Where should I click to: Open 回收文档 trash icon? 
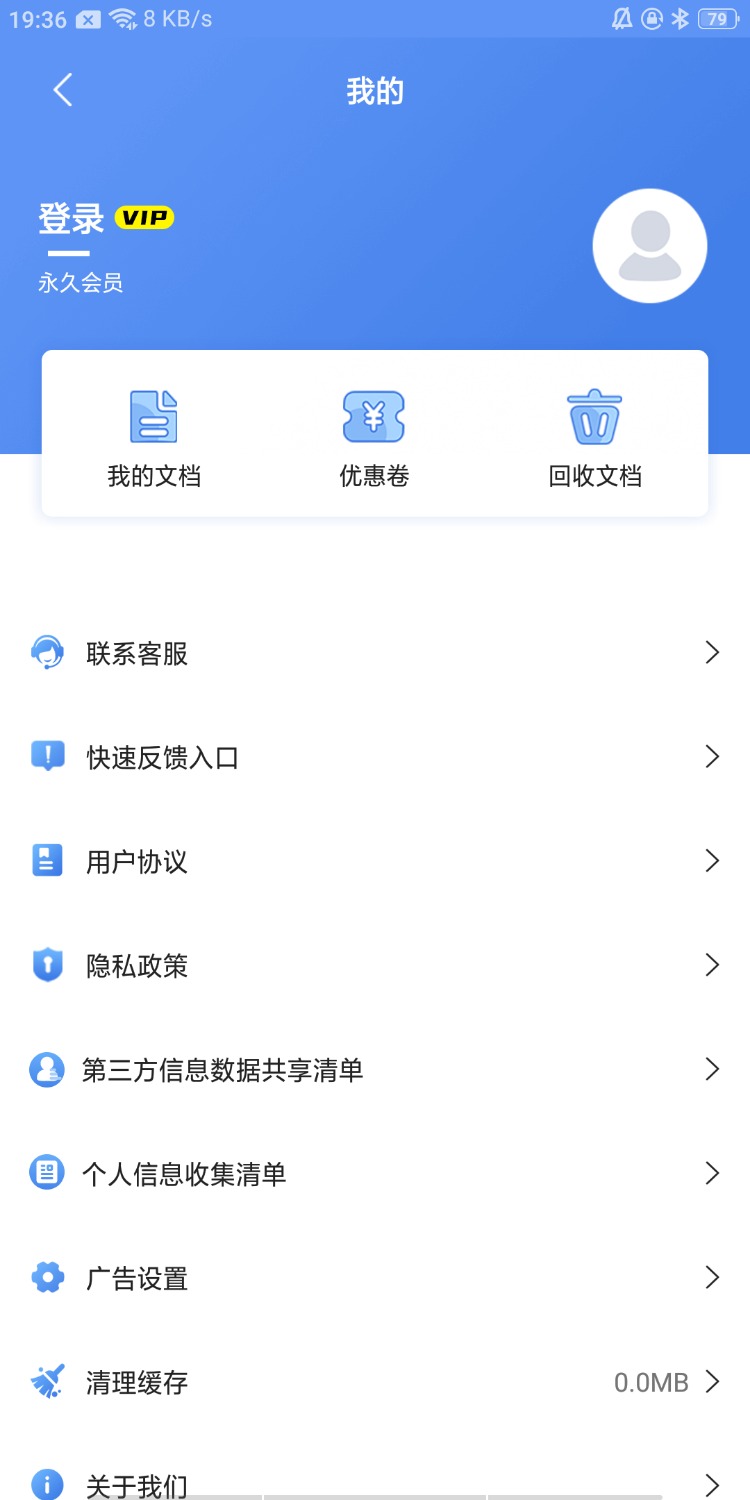click(594, 415)
